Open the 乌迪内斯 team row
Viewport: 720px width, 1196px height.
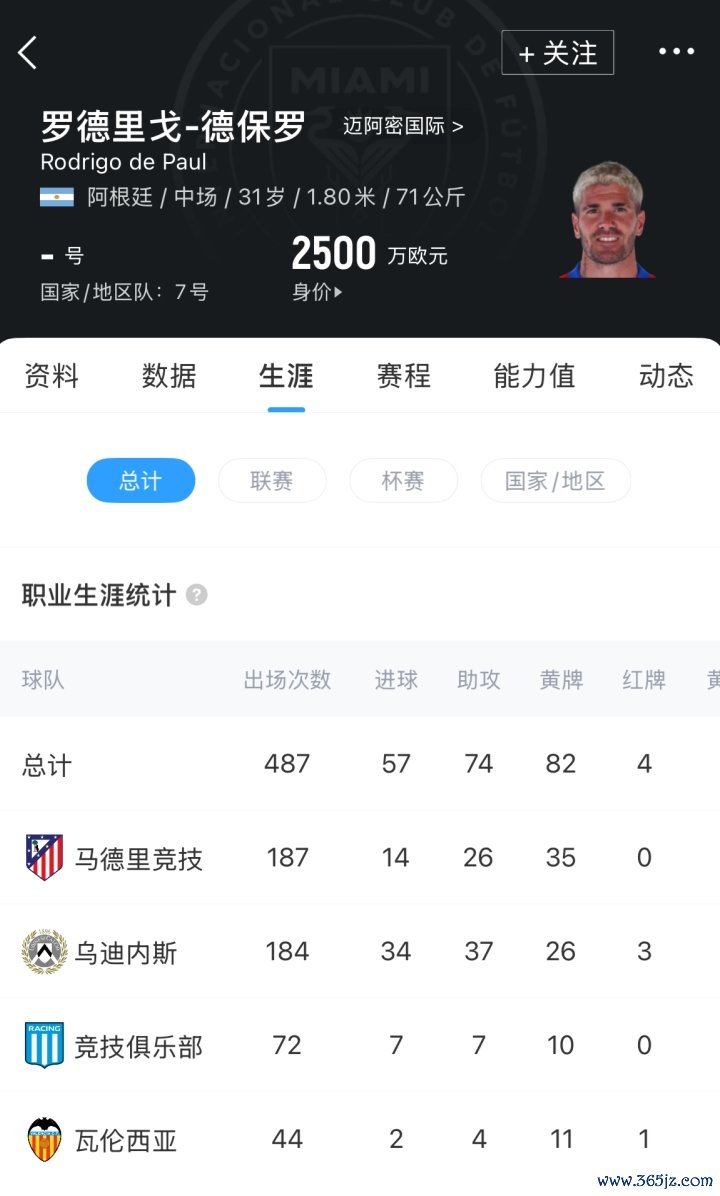click(x=126, y=952)
